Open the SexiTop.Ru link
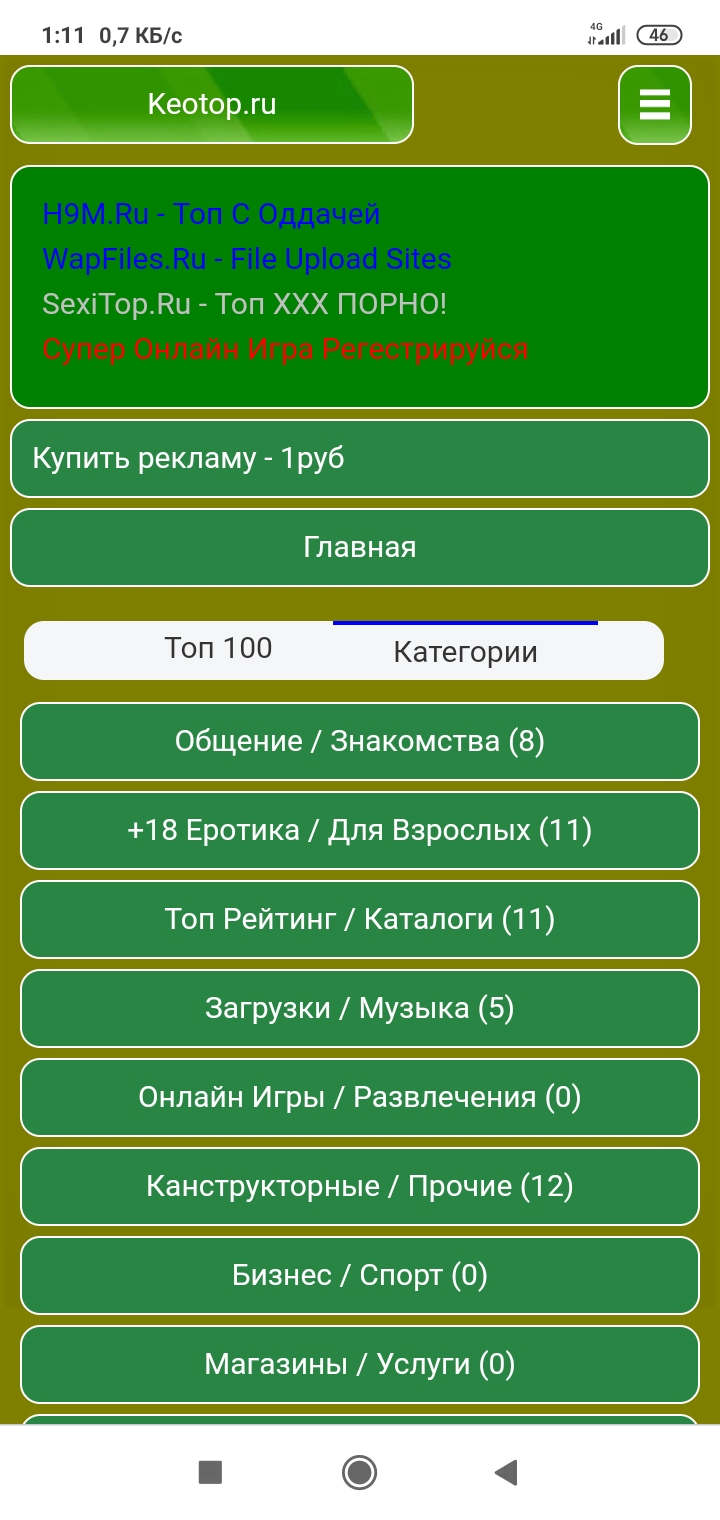 pos(244,304)
